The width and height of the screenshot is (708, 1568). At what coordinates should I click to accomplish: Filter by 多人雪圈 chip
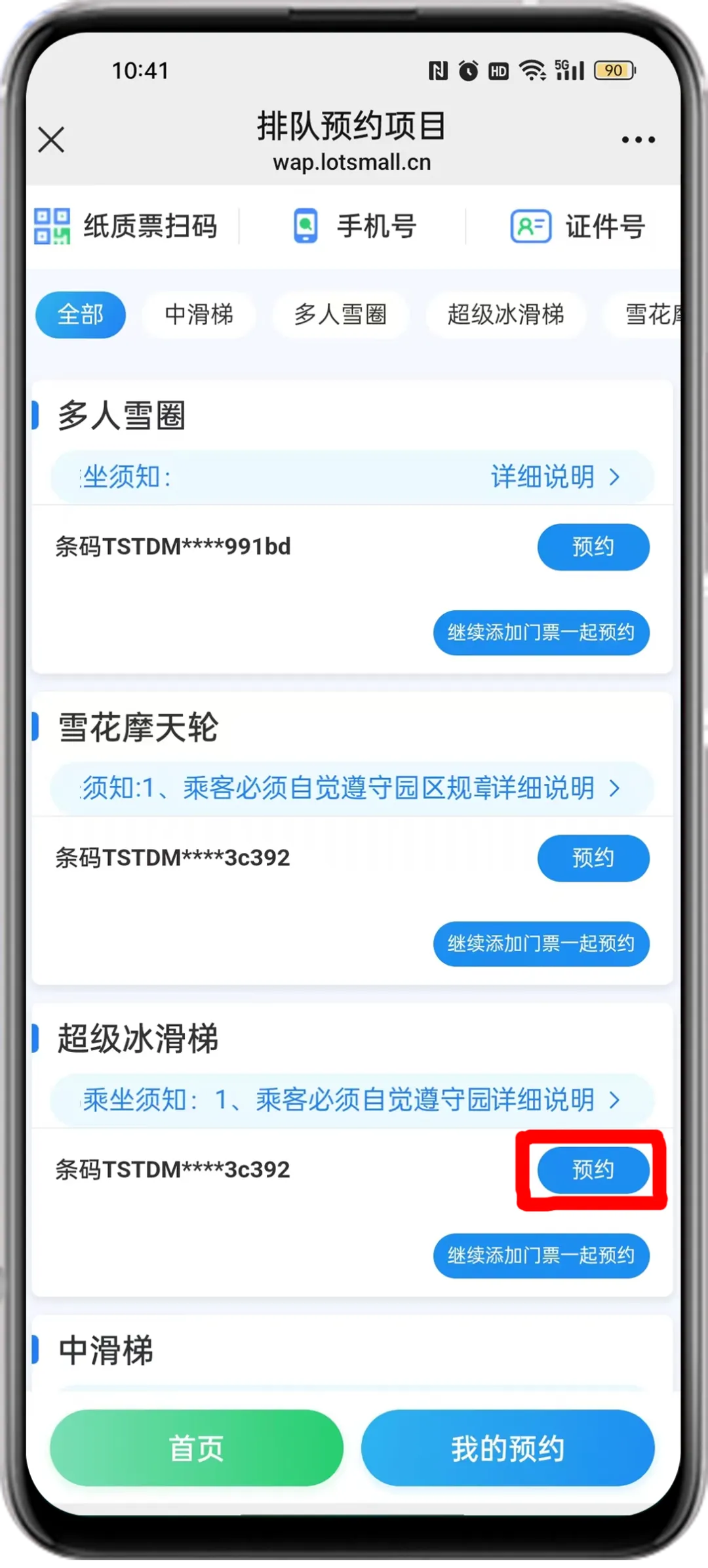click(x=340, y=315)
